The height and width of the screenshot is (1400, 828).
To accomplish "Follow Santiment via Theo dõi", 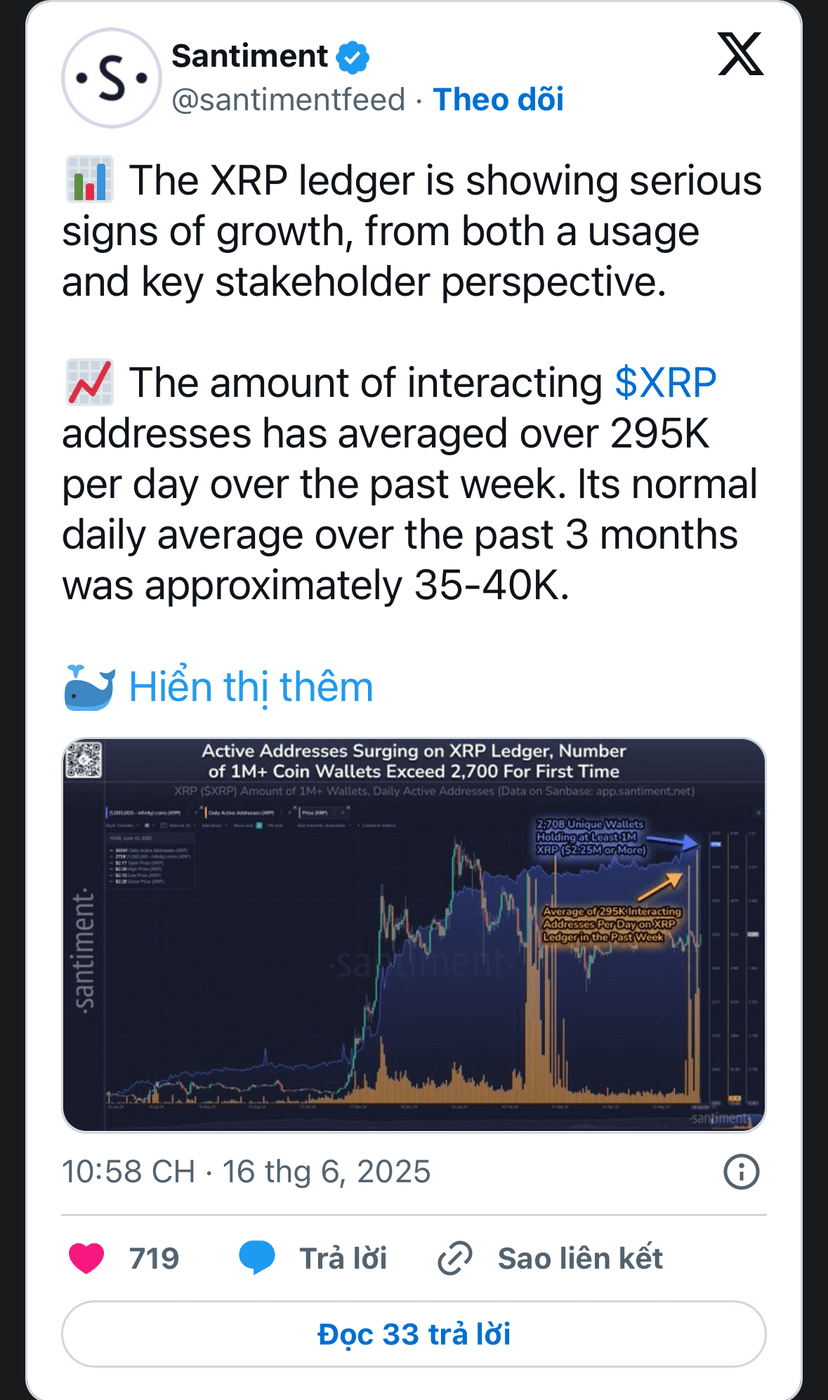I will [498, 100].
